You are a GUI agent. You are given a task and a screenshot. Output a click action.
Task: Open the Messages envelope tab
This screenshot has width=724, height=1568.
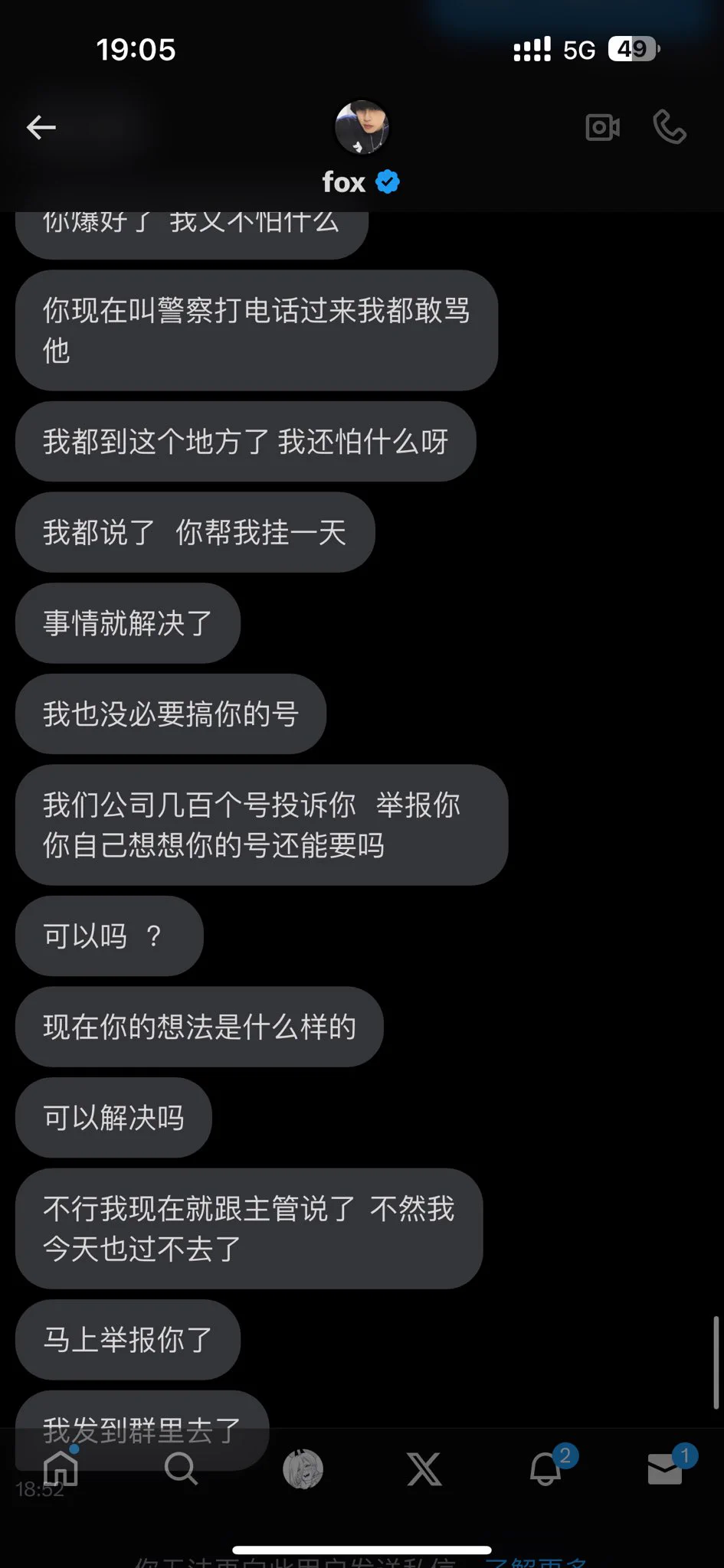(665, 1468)
